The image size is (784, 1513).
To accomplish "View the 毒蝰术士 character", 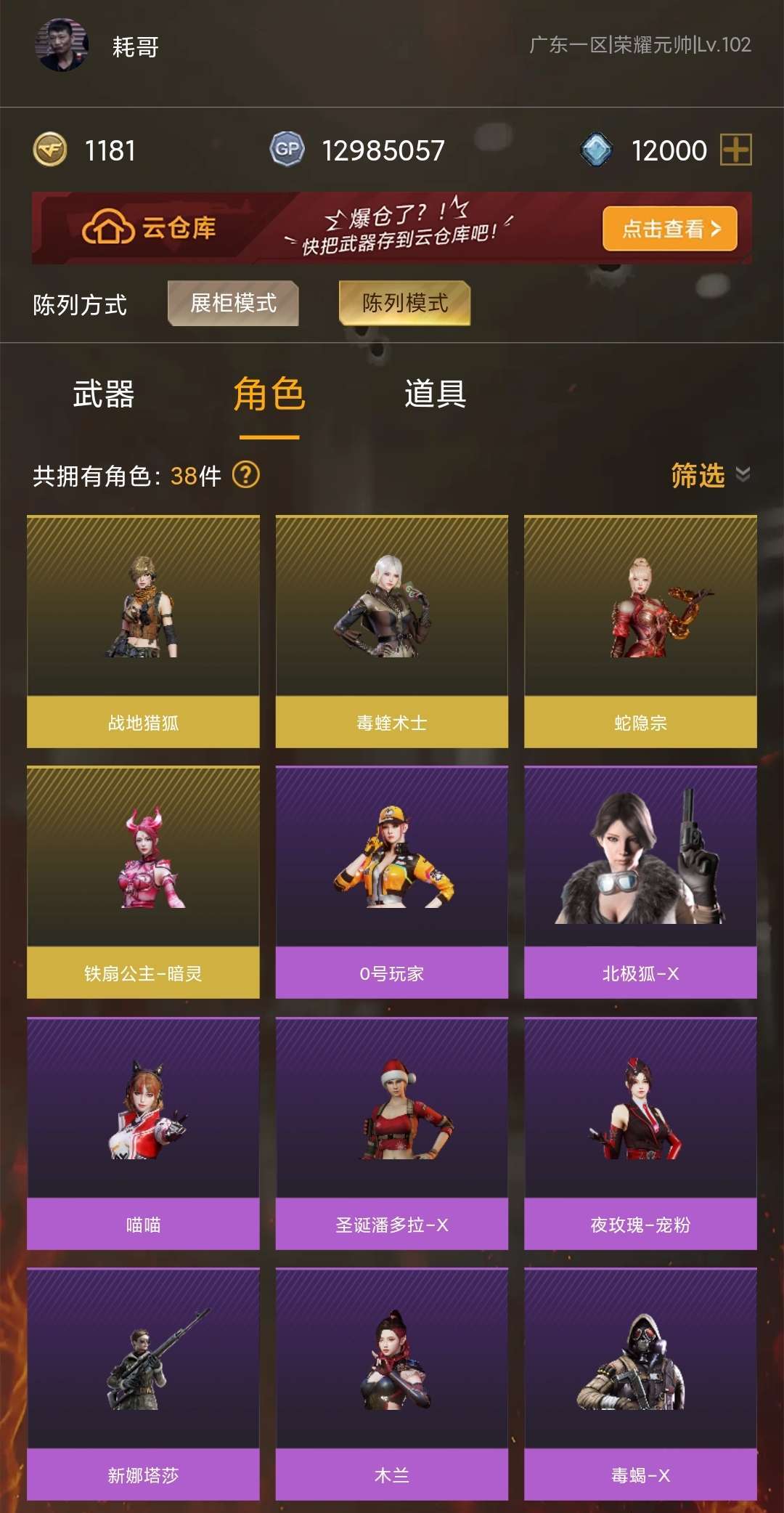I will click(391, 630).
